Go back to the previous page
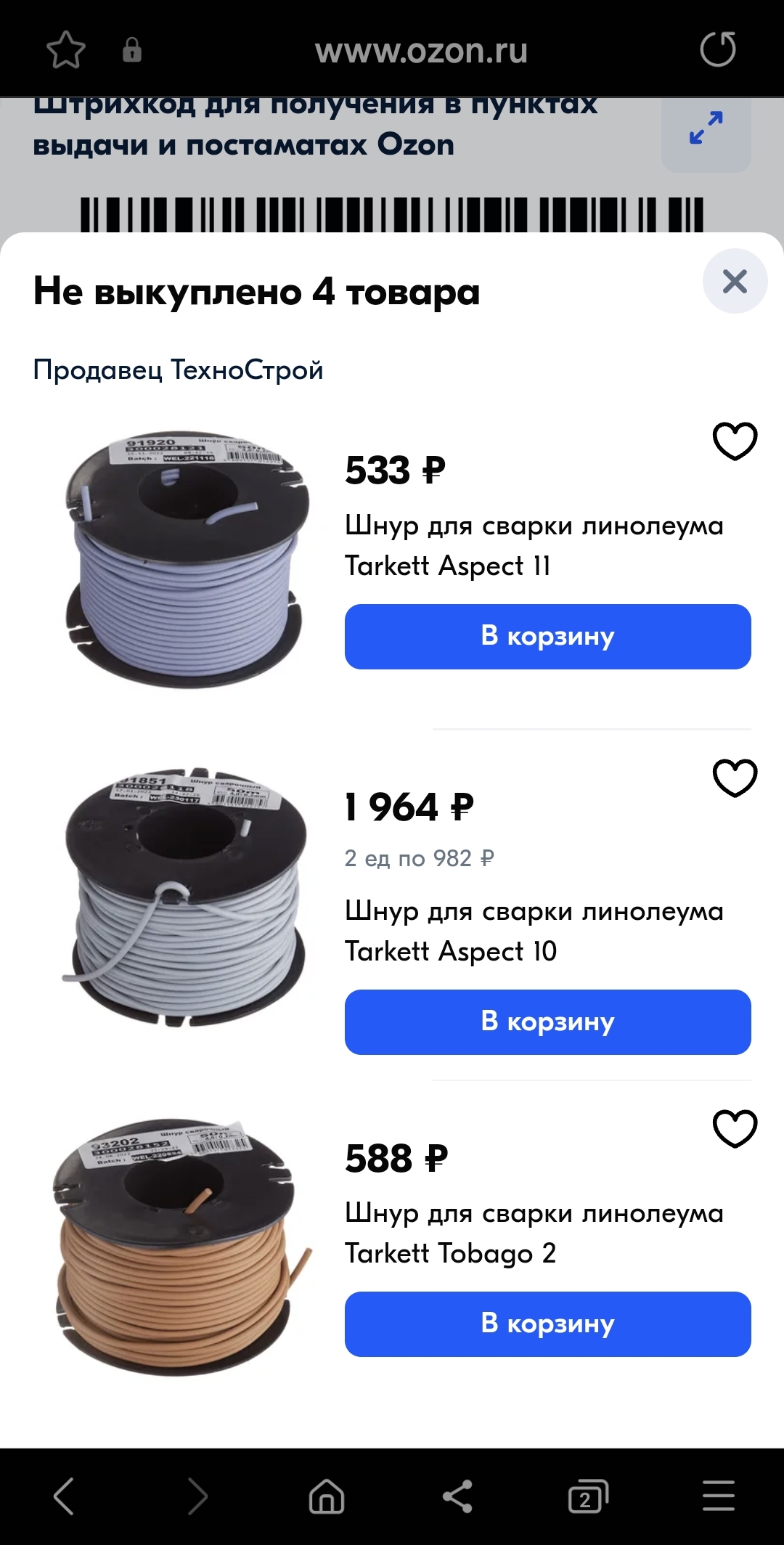Screen dimensions: 784x1545 (64, 1496)
